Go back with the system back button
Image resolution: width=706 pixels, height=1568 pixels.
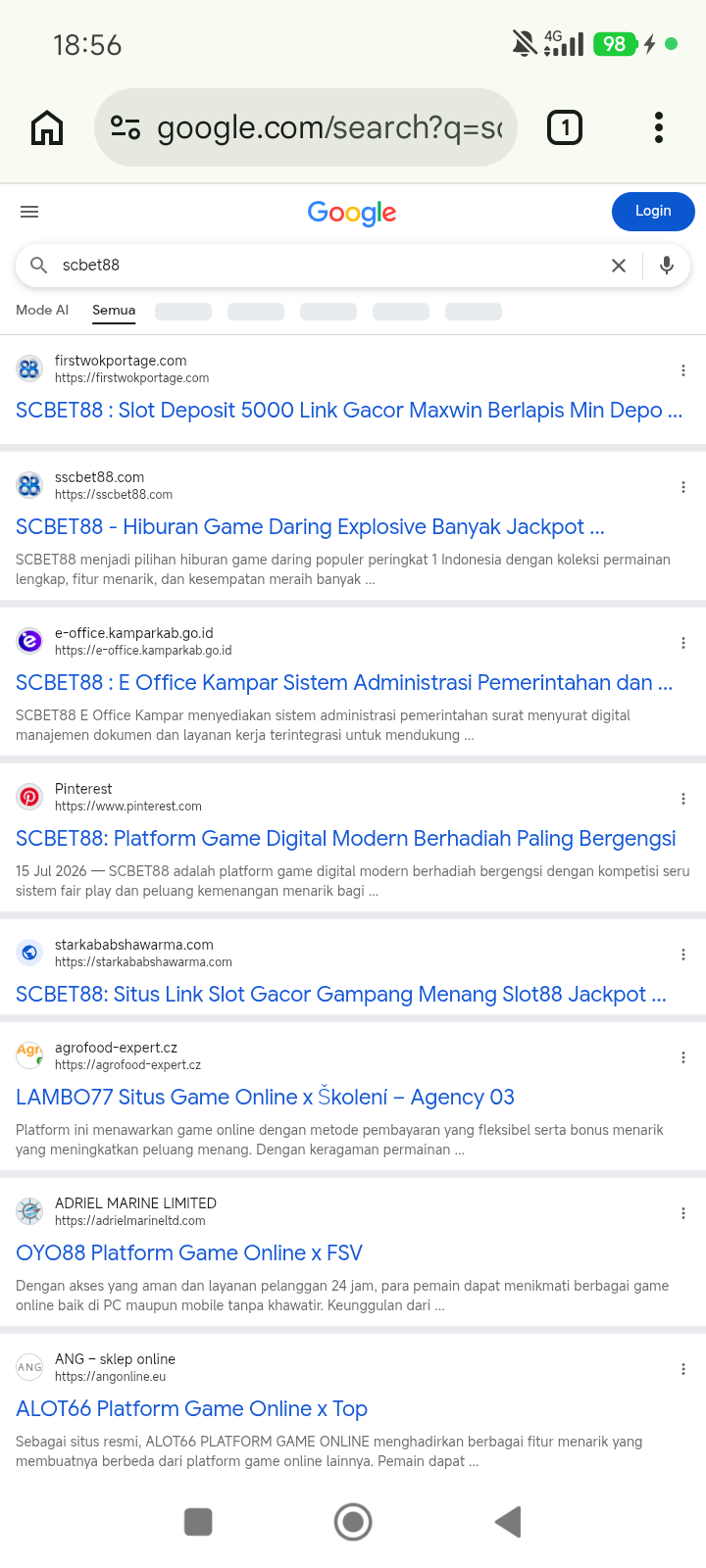(x=508, y=1522)
